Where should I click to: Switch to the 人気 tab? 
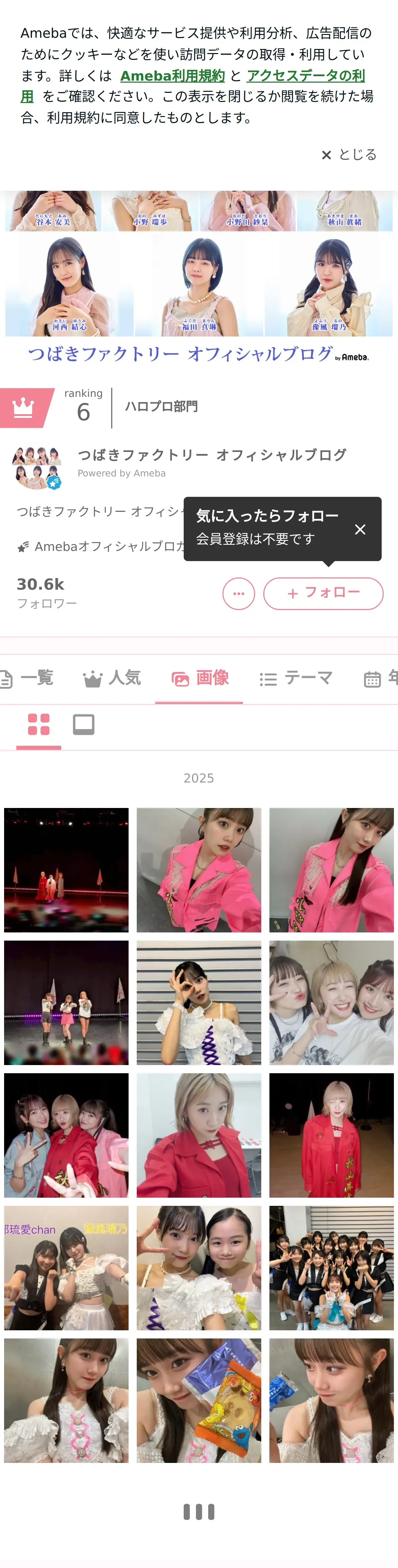click(113, 678)
